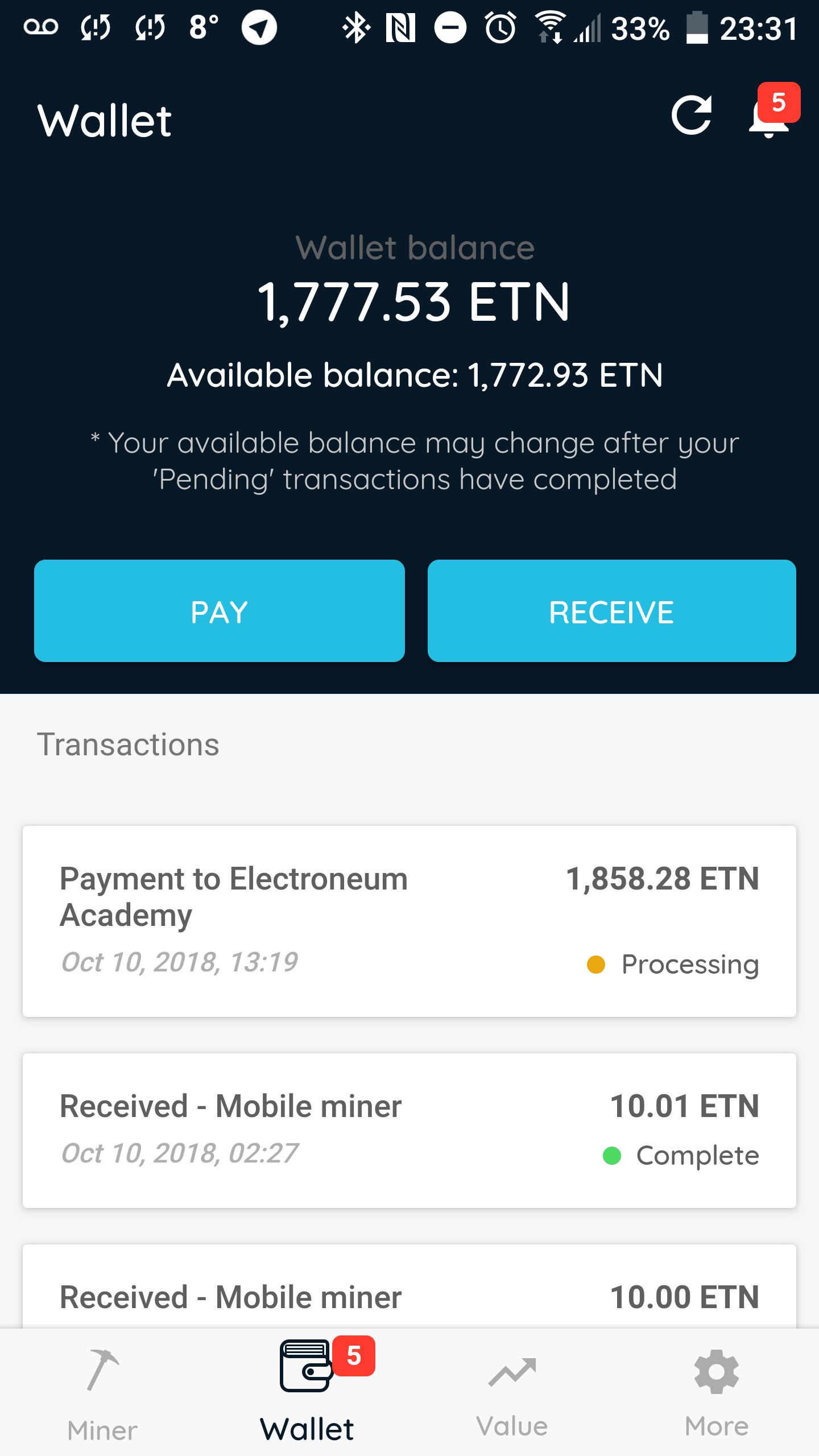Tap the PAY button
The width and height of the screenshot is (819, 1456).
[x=220, y=611]
